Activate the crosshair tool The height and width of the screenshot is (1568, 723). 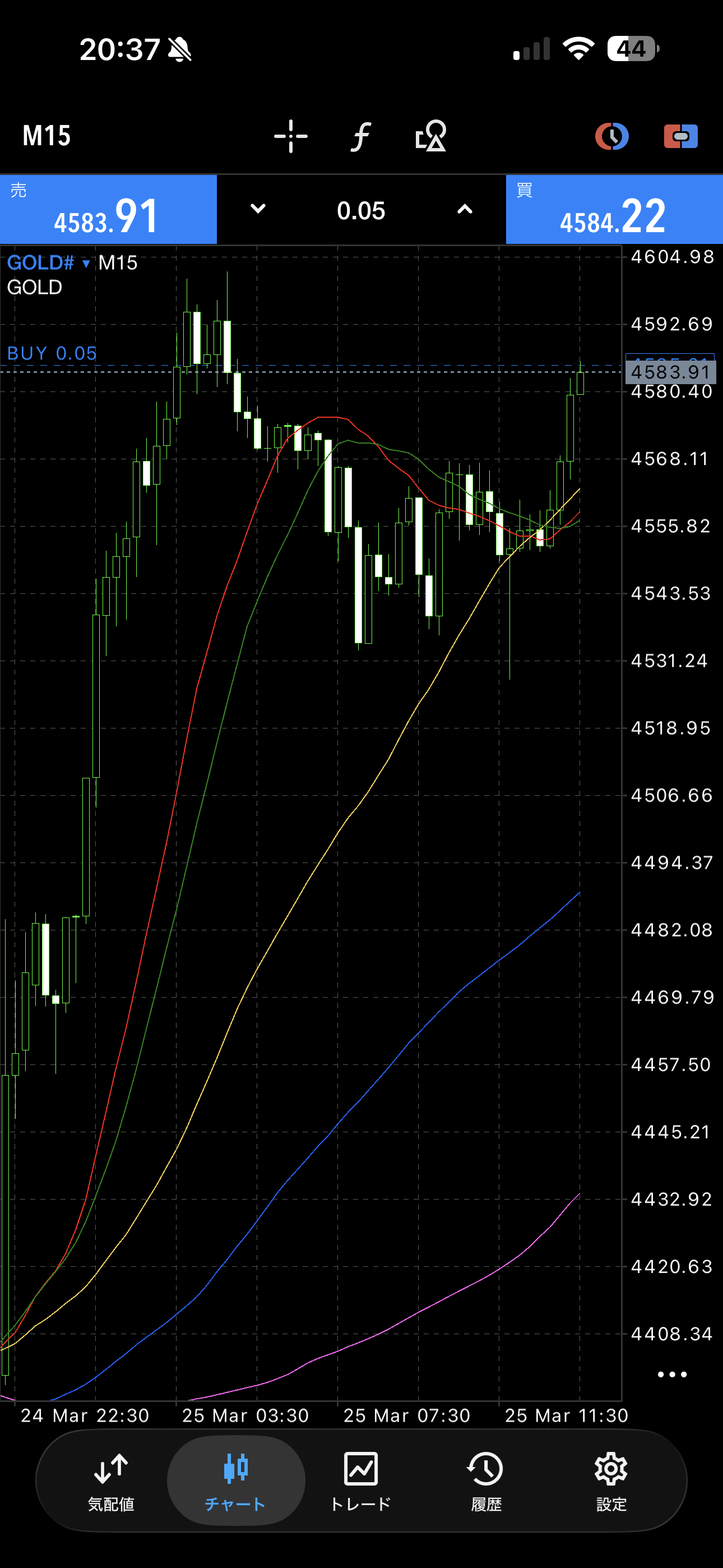tap(291, 136)
